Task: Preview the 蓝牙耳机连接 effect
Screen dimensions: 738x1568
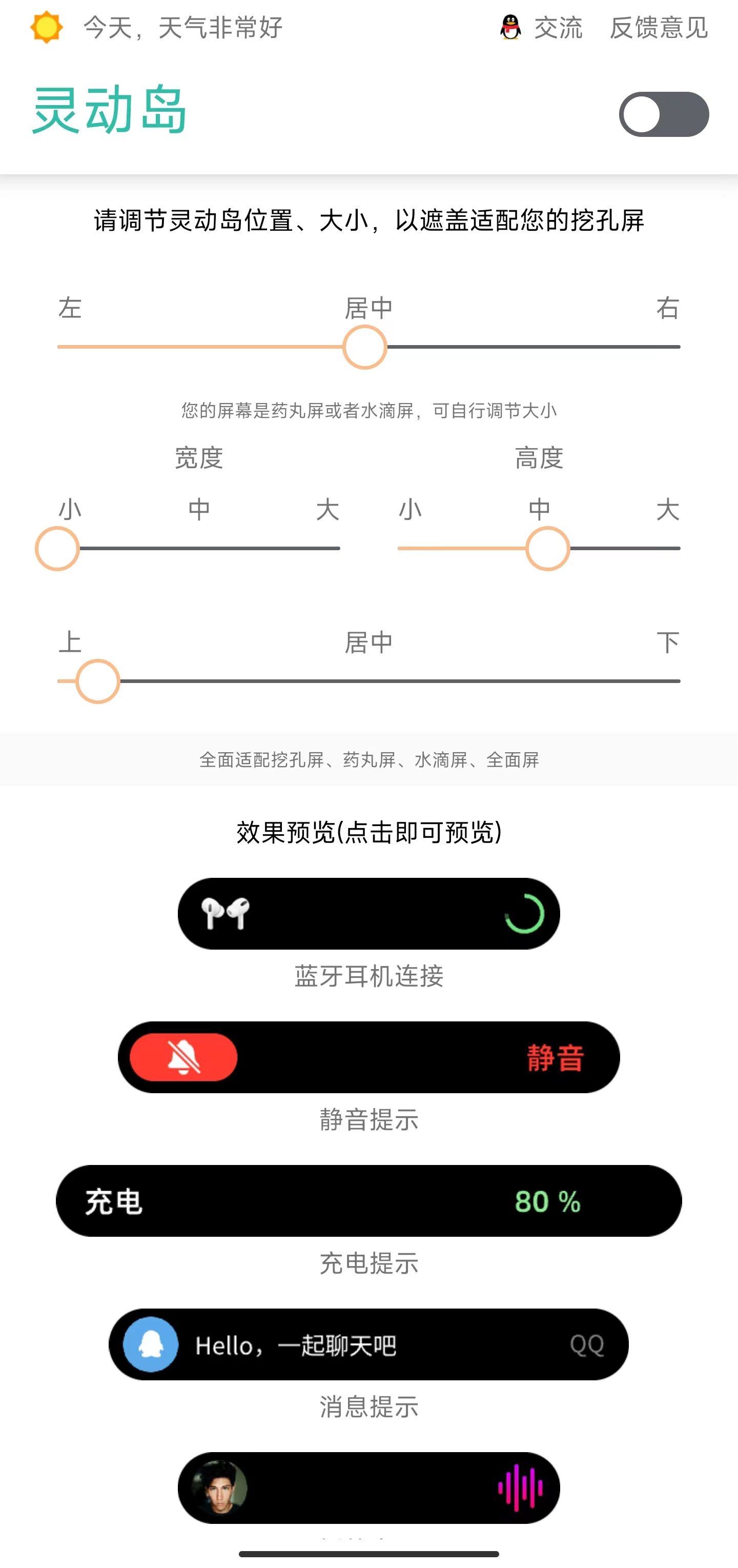Action: pyautogui.click(x=368, y=913)
